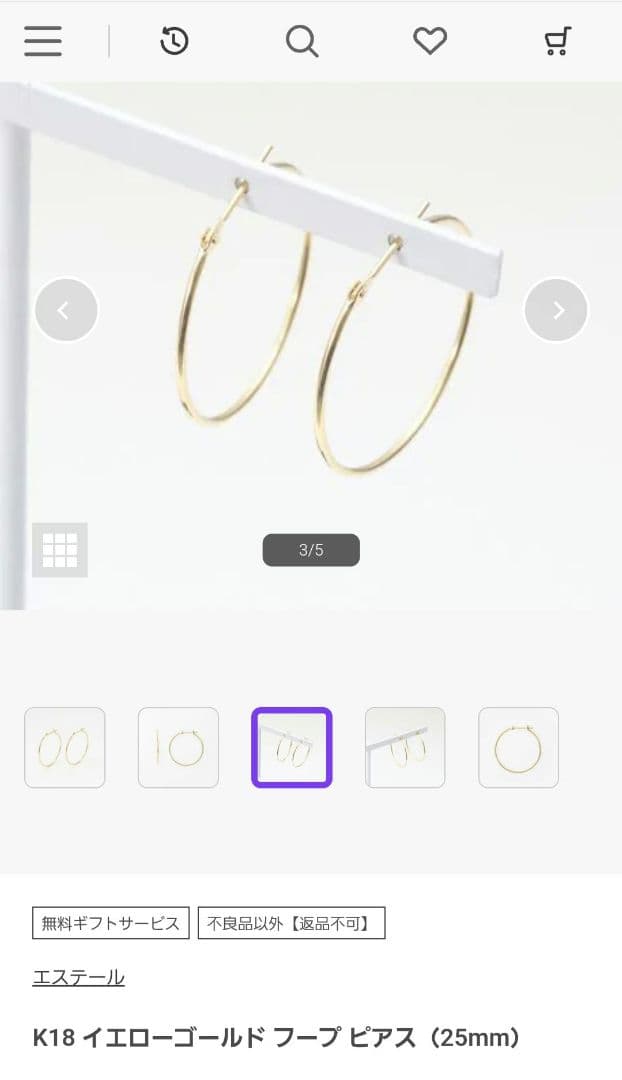
Task: Show next product image
Action: (x=556, y=310)
